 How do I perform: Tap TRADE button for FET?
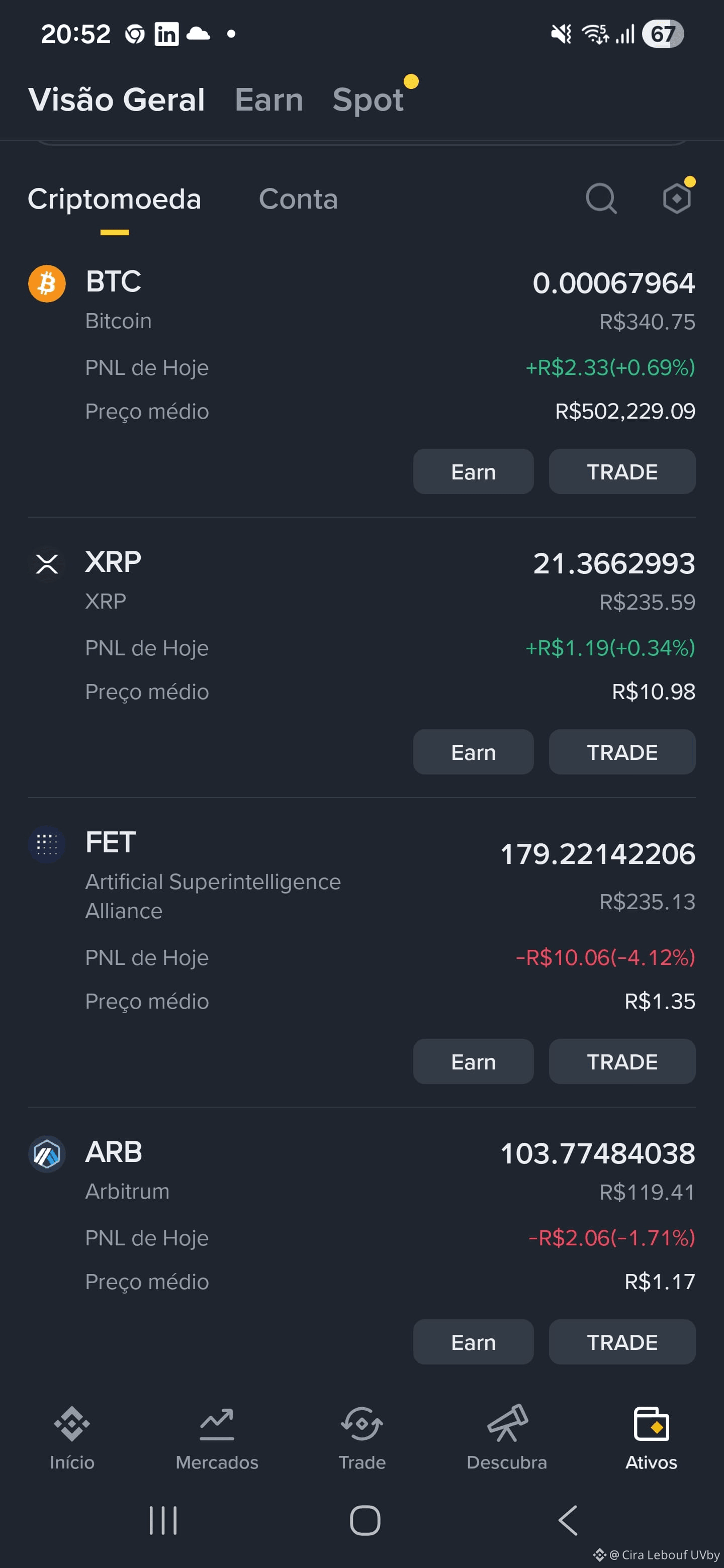click(622, 1061)
